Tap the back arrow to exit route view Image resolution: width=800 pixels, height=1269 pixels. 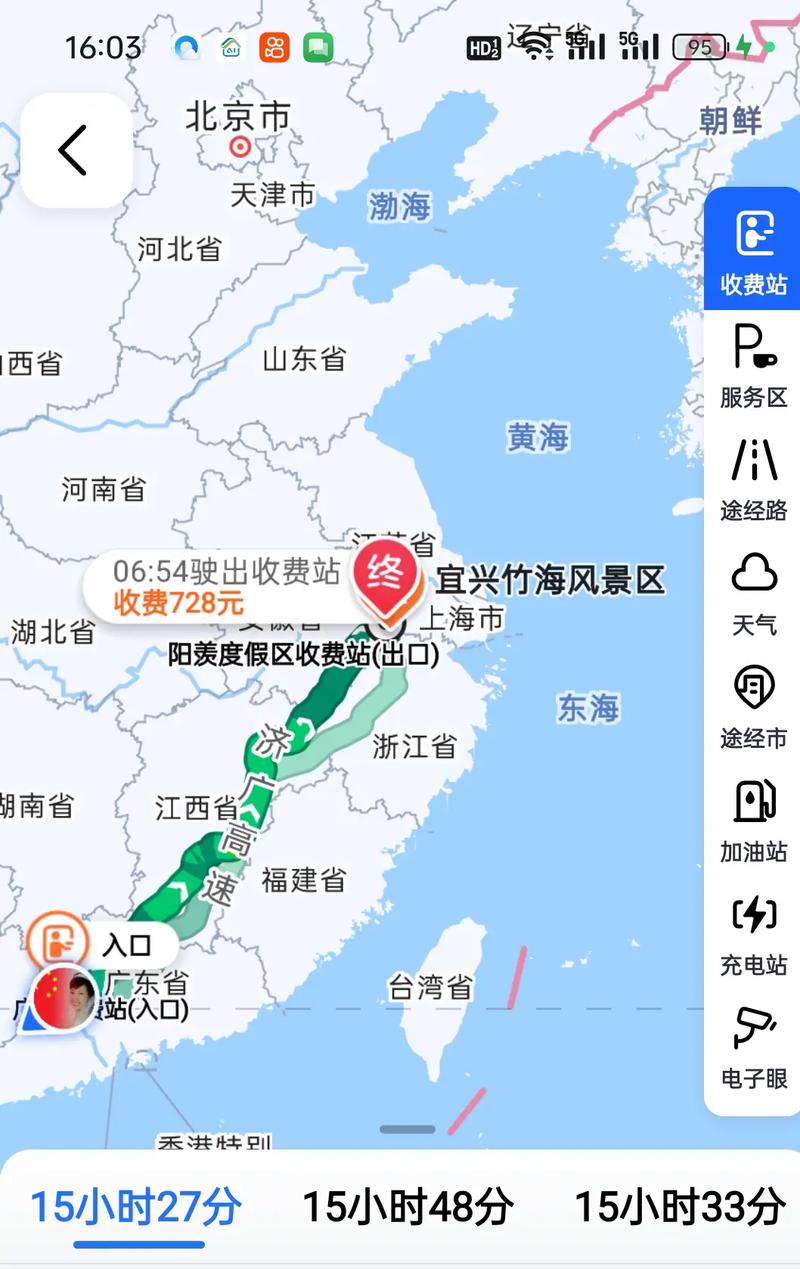click(x=70, y=150)
